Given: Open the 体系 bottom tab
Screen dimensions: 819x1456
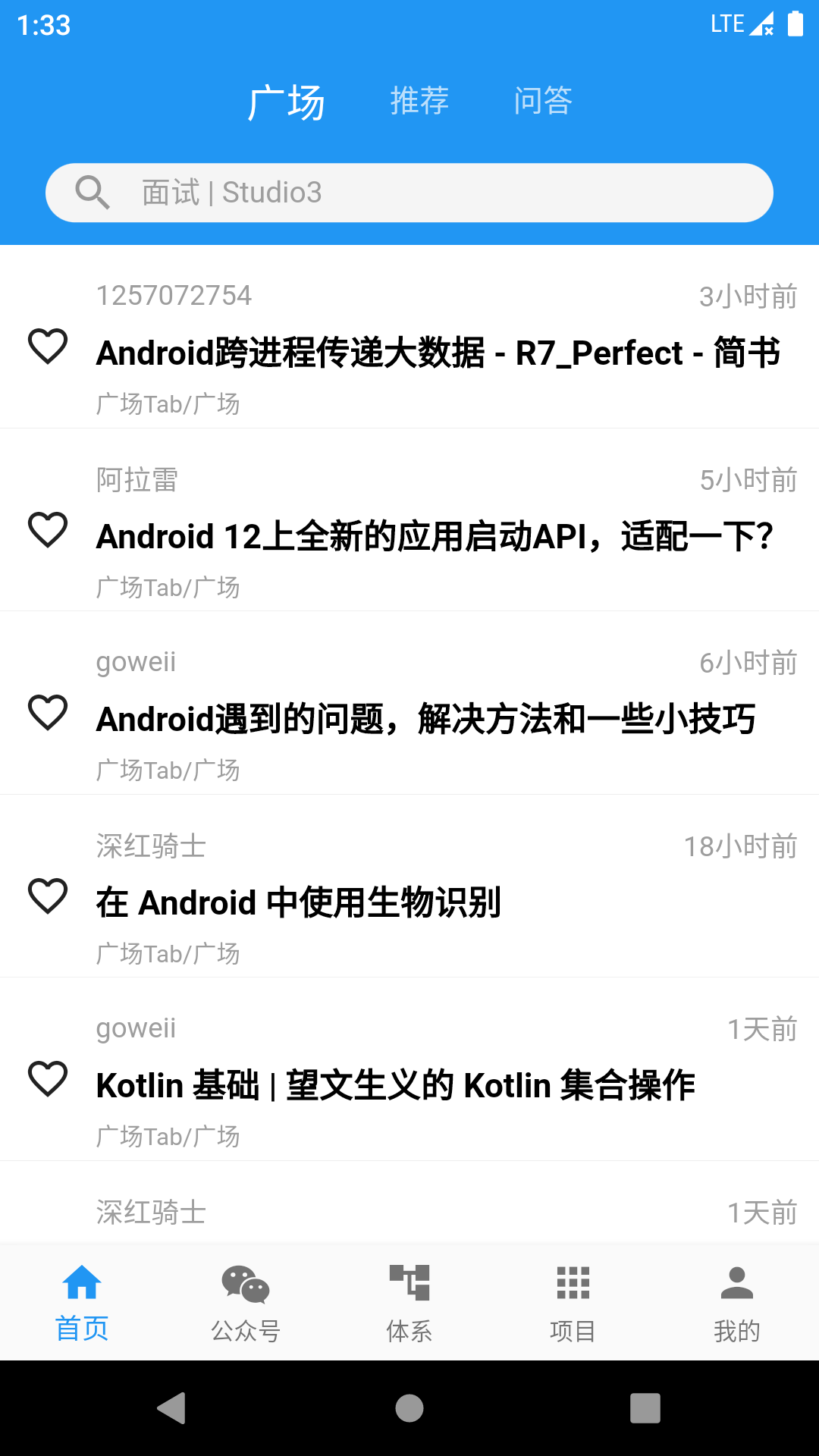Looking at the screenshot, I should click(x=409, y=1301).
